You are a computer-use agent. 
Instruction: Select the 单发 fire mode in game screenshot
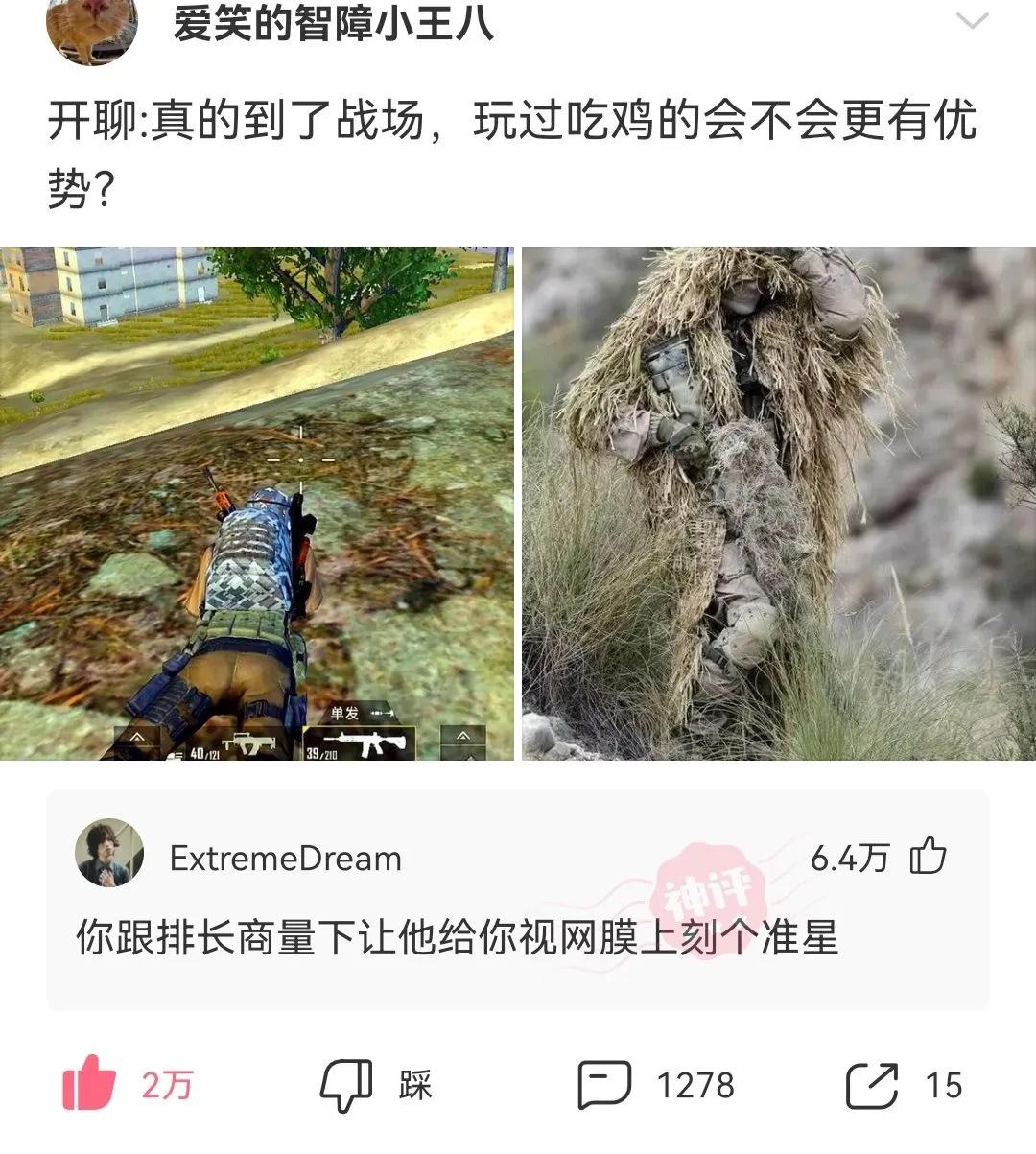pyautogui.click(x=344, y=713)
